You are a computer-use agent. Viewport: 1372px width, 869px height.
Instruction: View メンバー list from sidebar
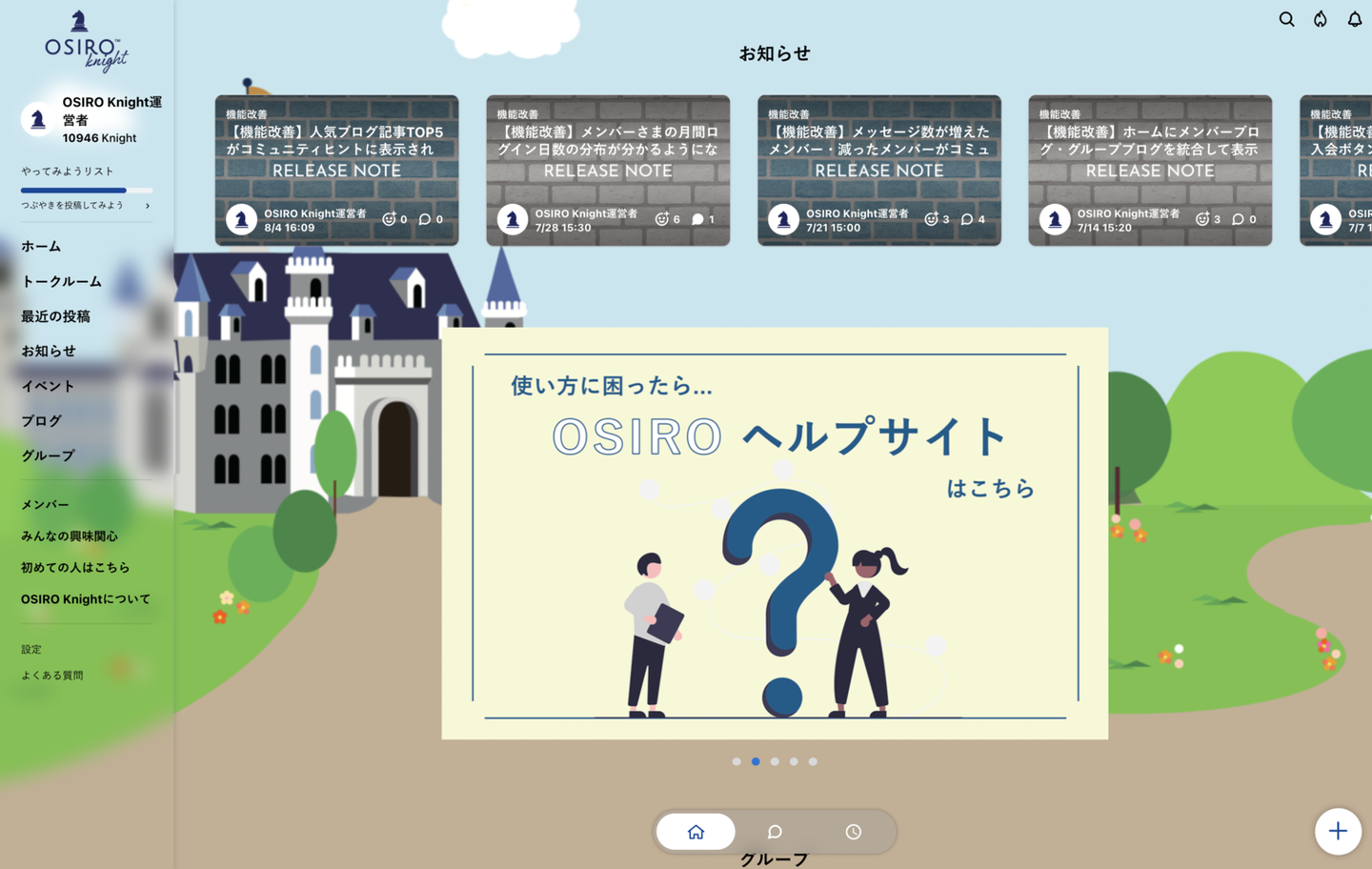(x=45, y=504)
